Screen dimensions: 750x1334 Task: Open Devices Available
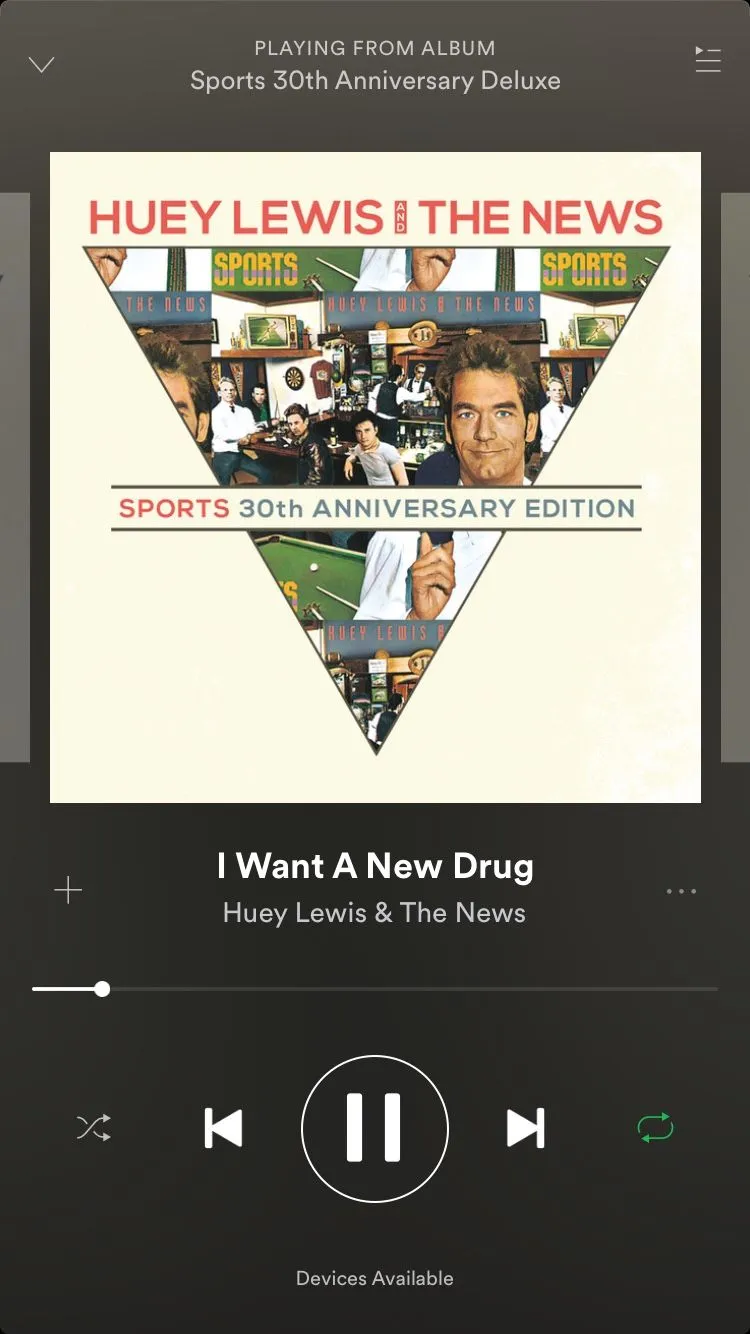(375, 1278)
